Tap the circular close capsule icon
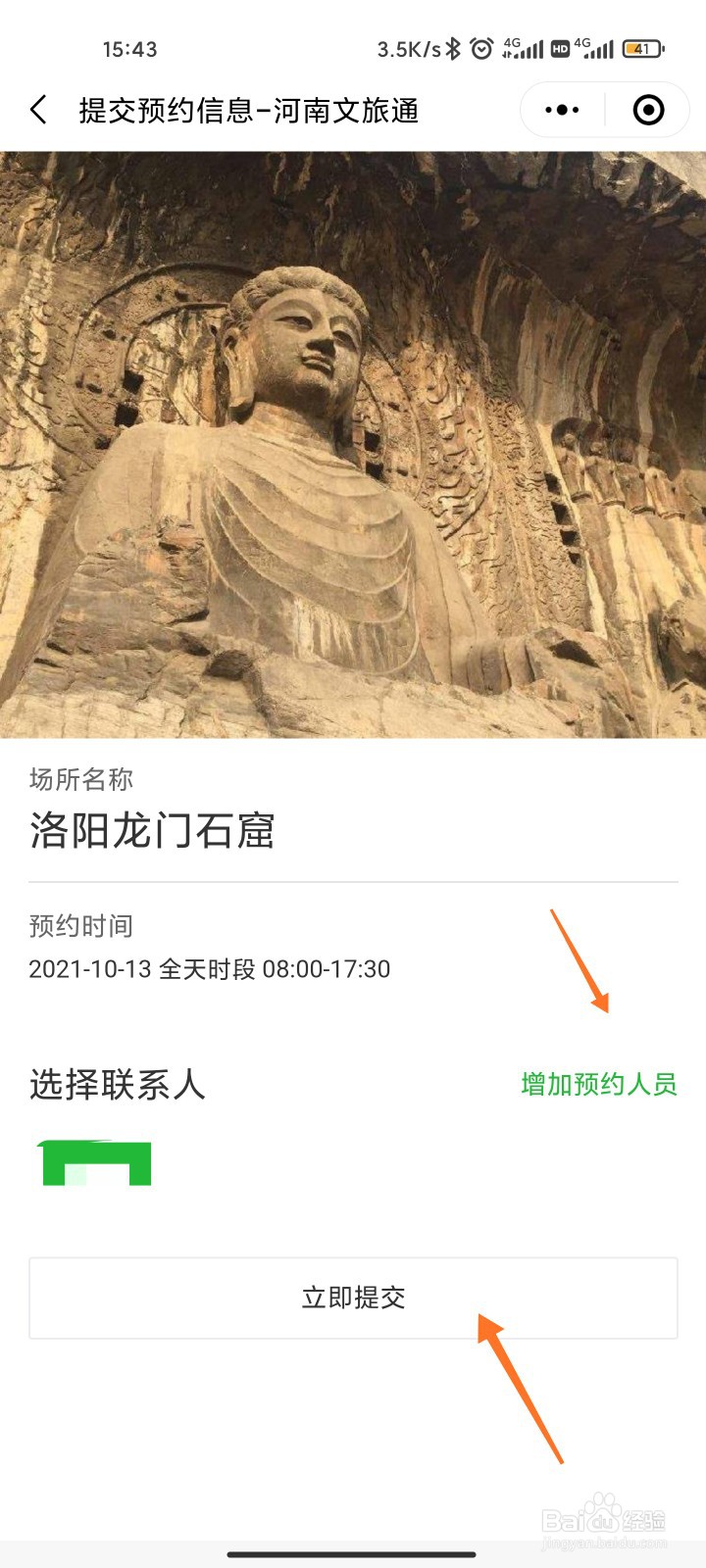 coord(647,110)
